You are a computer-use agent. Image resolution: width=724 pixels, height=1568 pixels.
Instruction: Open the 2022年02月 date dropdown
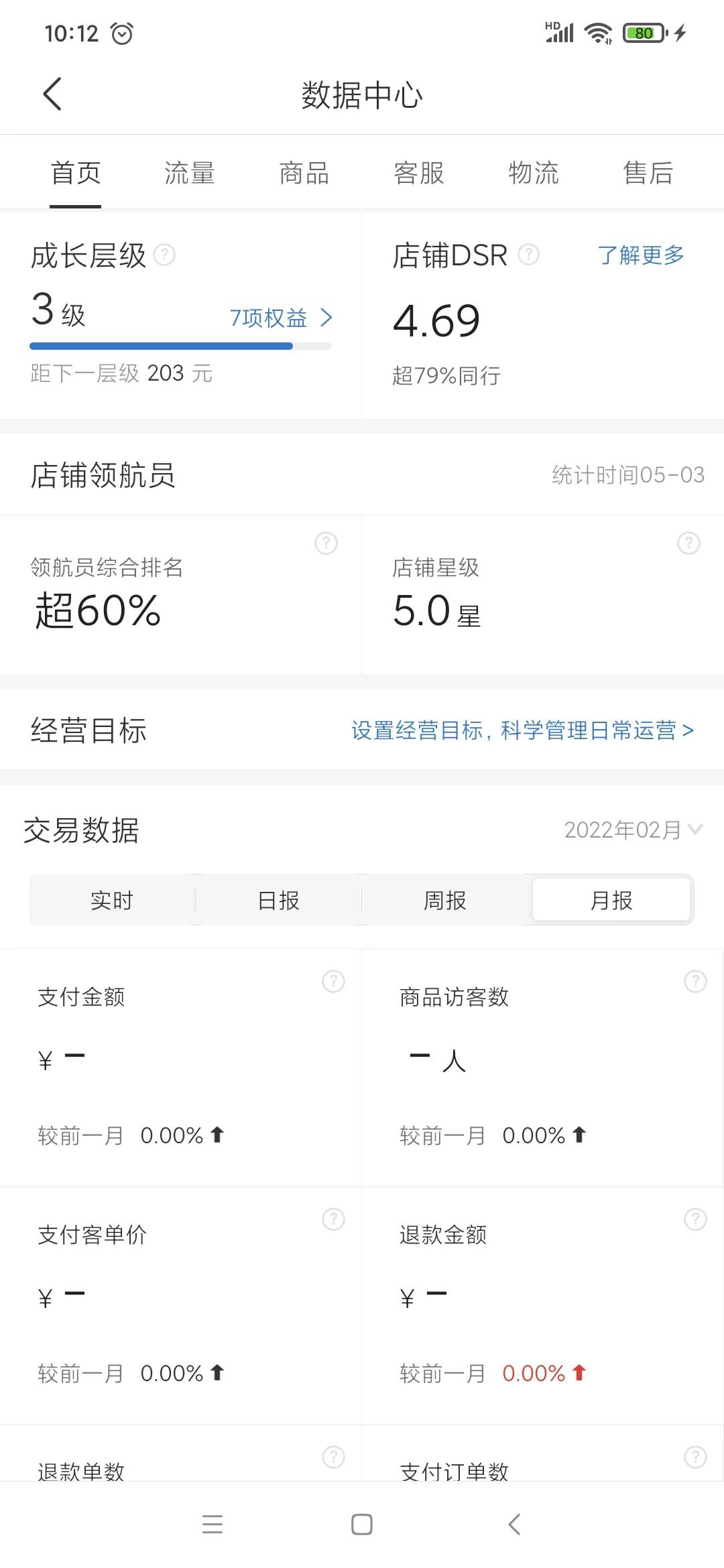[x=629, y=831]
